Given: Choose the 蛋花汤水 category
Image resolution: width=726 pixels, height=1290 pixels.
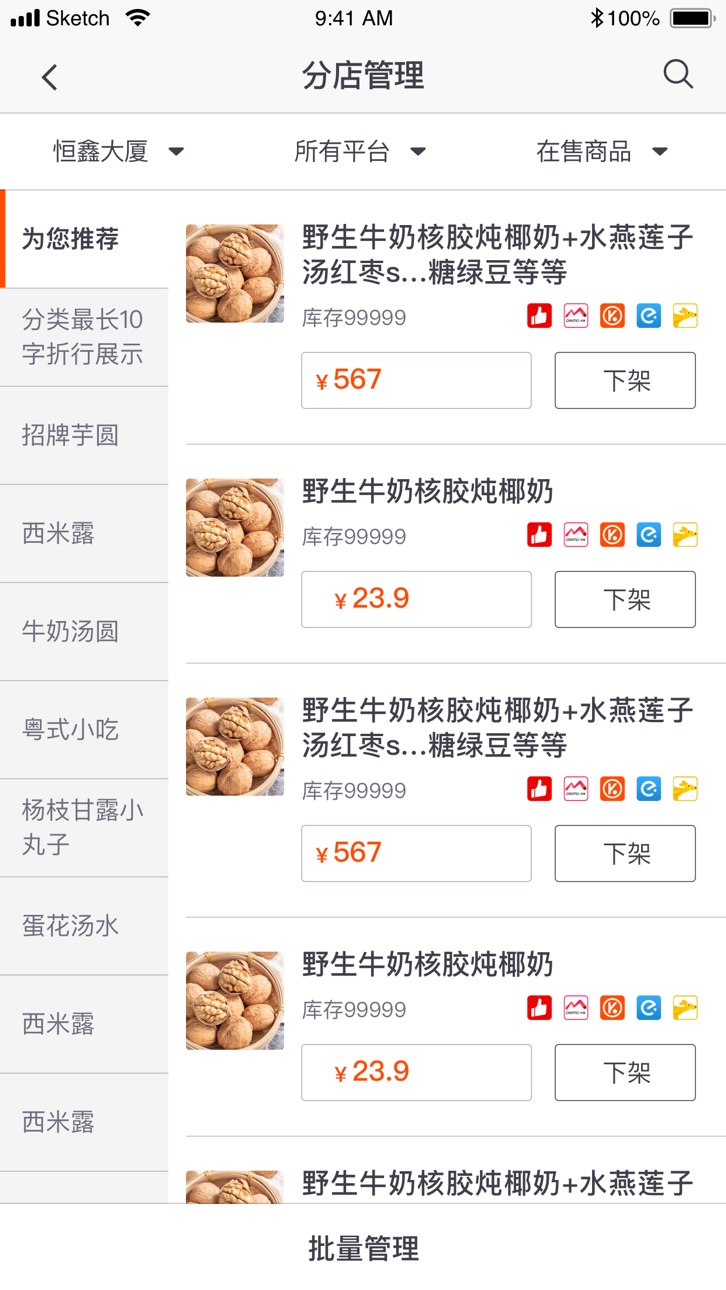Looking at the screenshot, I should (84, 926).
